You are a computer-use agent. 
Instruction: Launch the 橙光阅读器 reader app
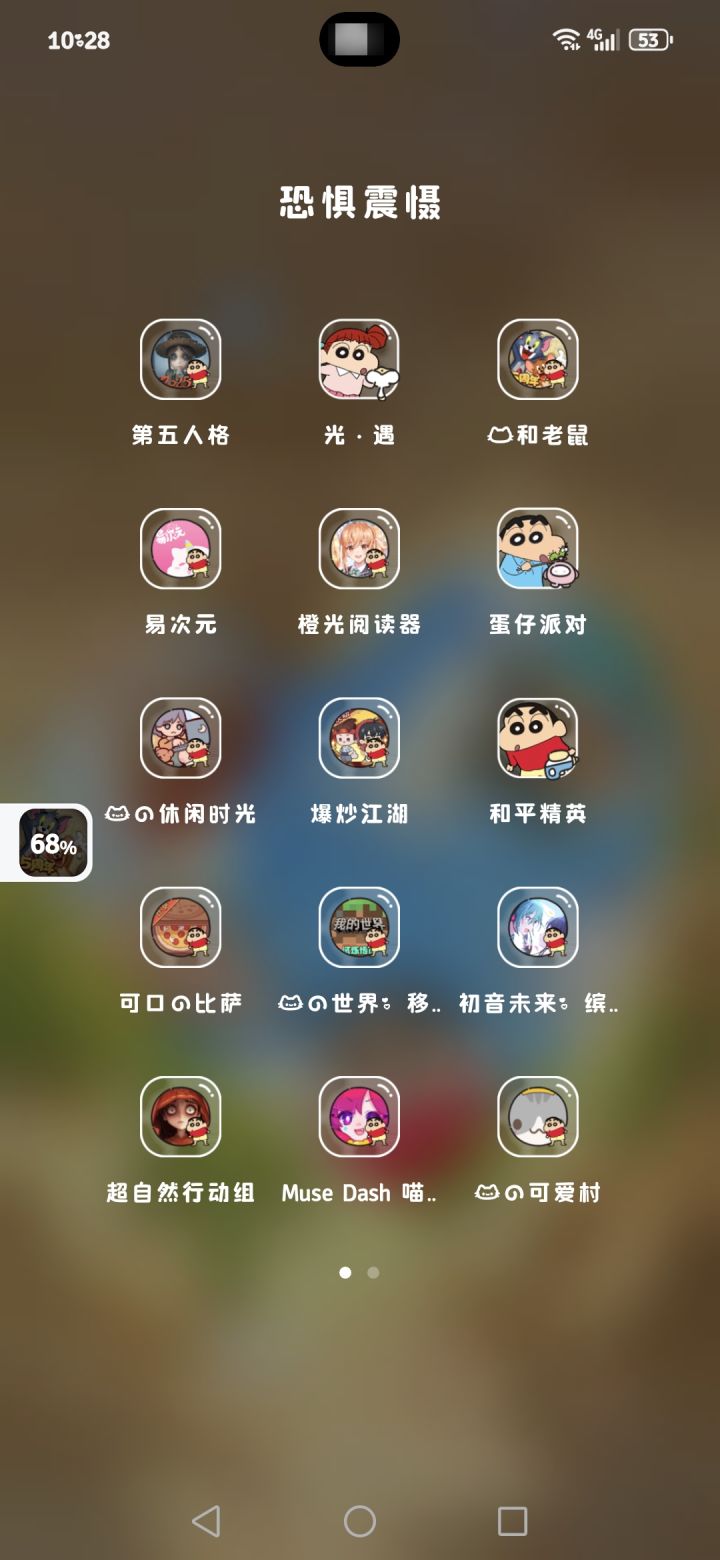(359, 548)
